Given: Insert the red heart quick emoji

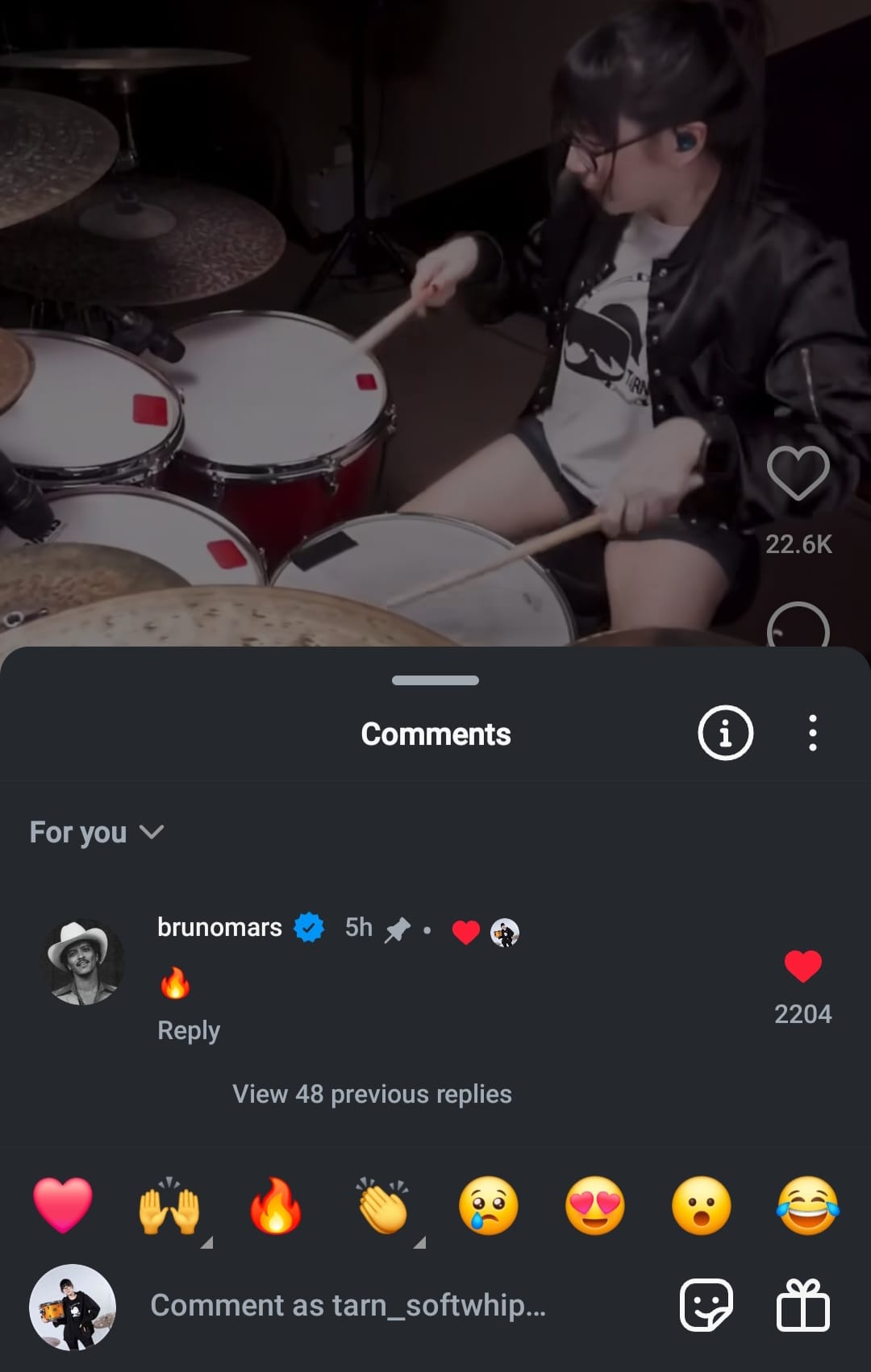Looking at the screenshot, I should pyautogui.click(x=63, y=1205).
